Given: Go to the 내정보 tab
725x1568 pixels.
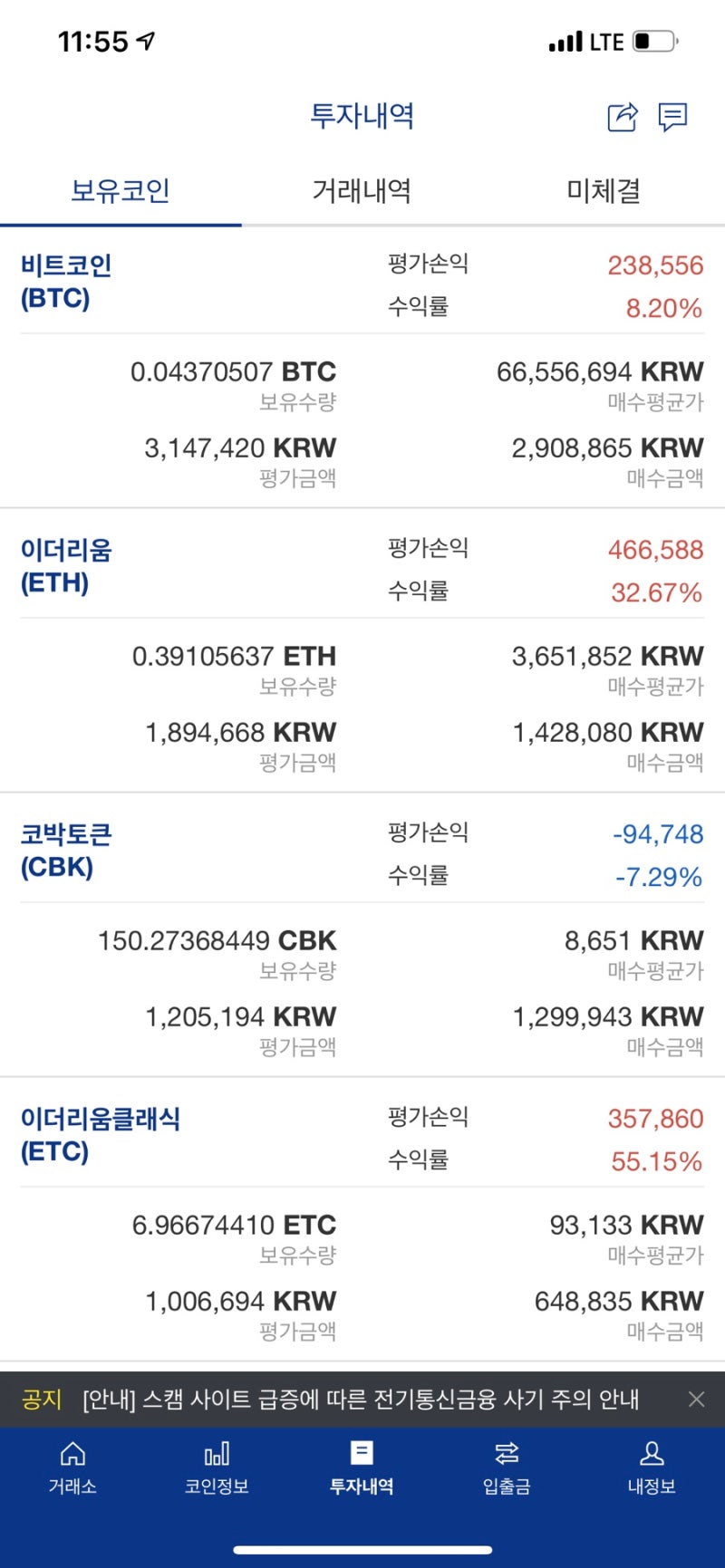Looking at the screenshot, I should click(x=652, y=1467).
